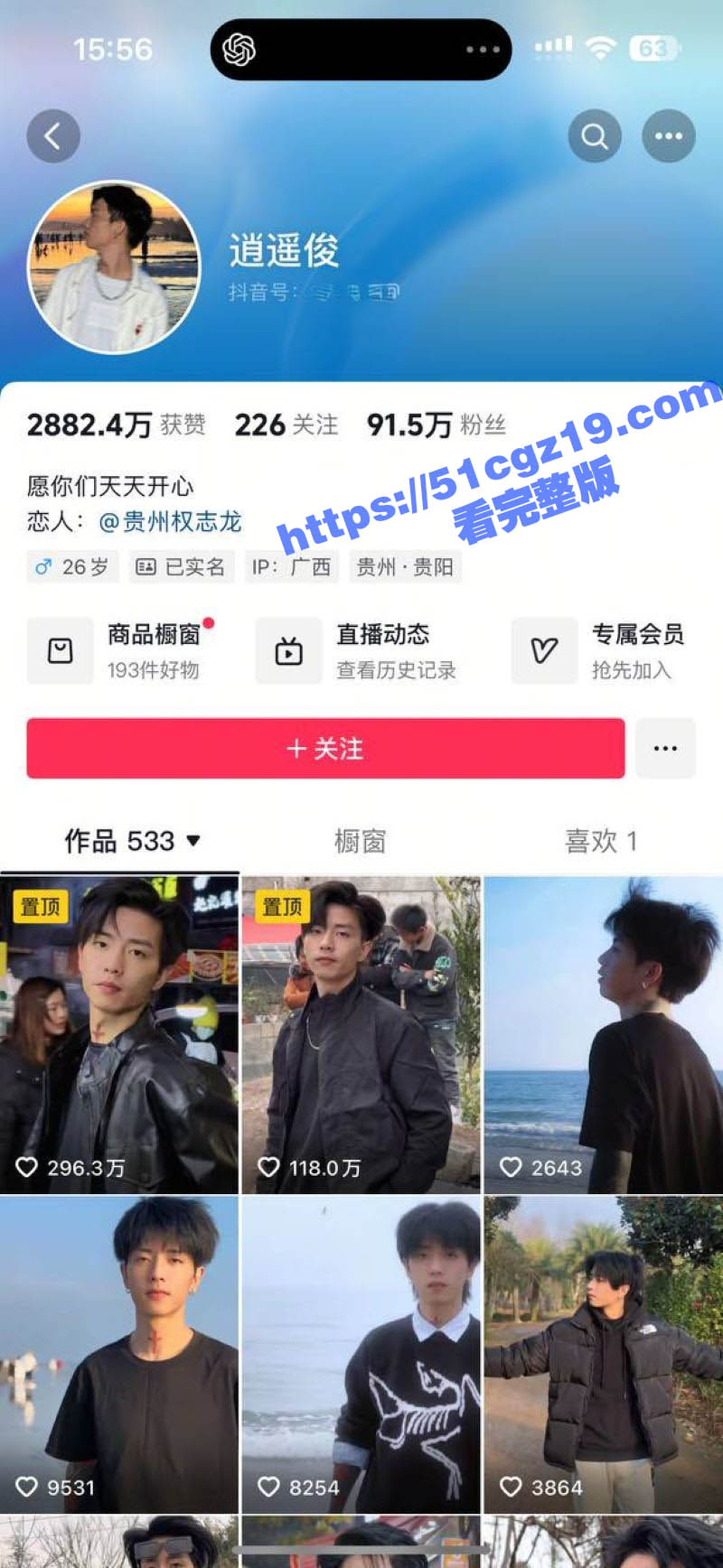Play the video with 9531 likes
Viewport: 723px width, 1568px height.
[x=119, y=1355]
